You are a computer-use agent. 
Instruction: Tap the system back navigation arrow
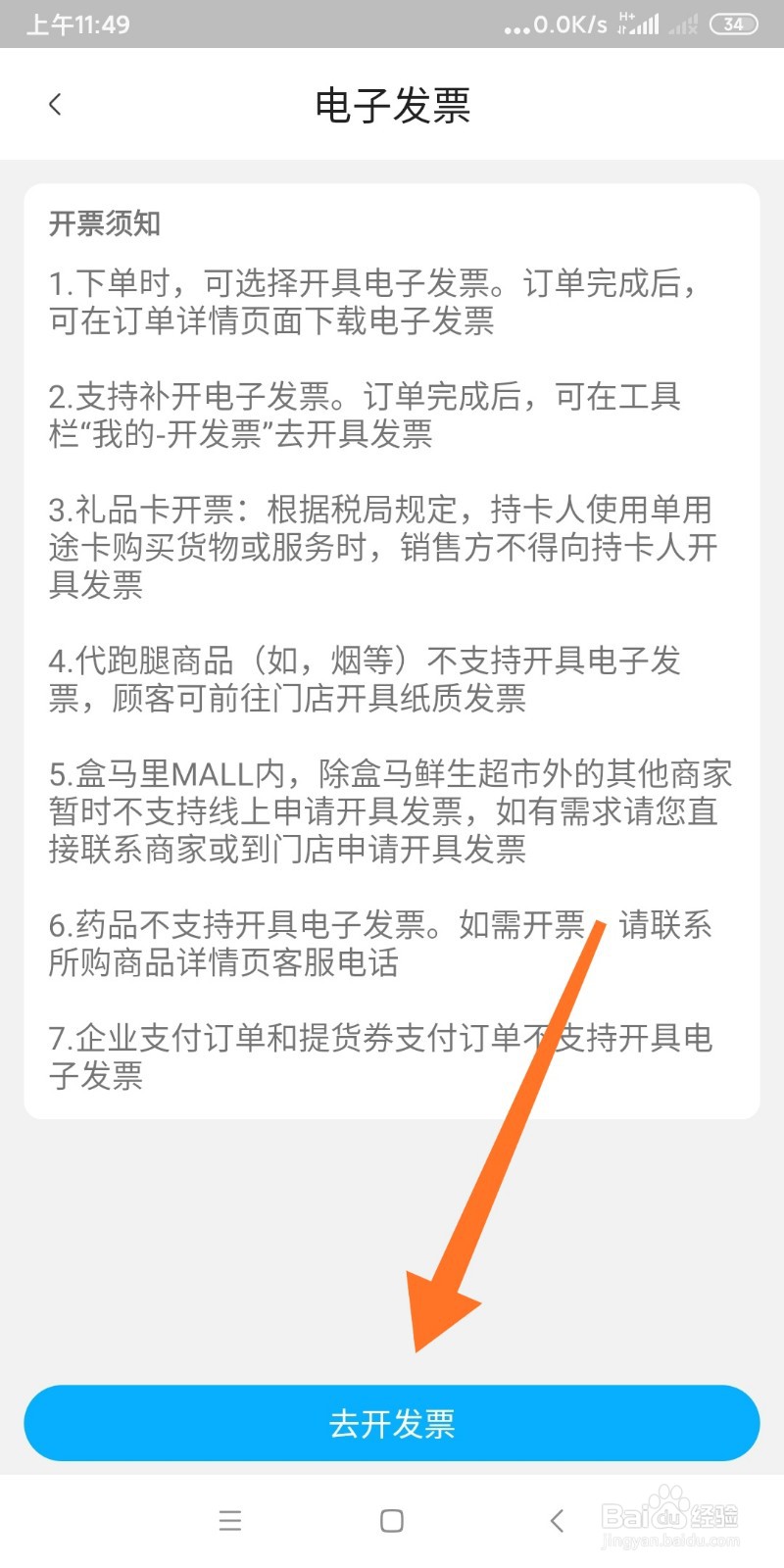[556, 1520]
